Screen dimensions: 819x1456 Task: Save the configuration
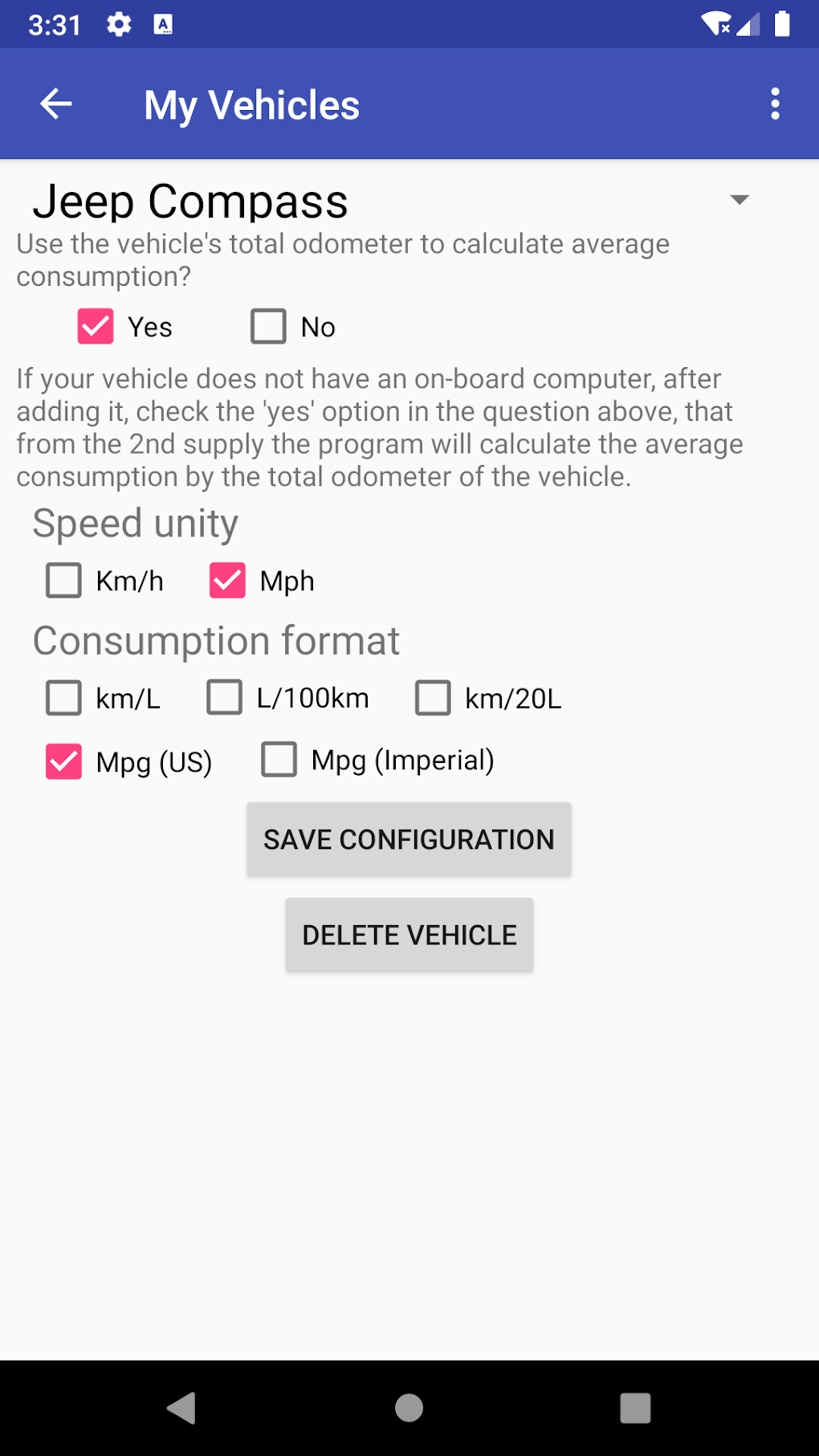pyautogui.click(x=409, y=839)
